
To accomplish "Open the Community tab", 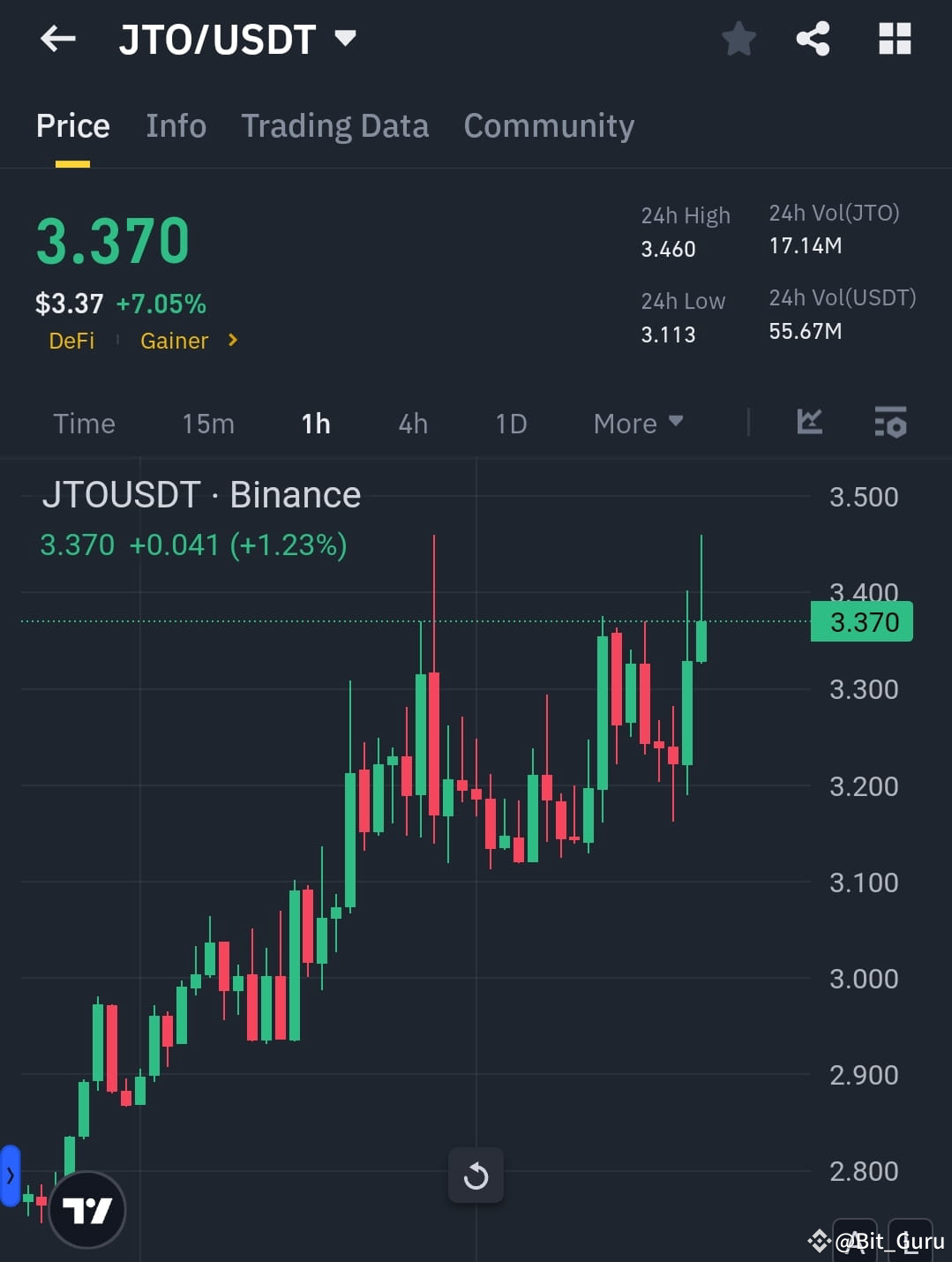I will (549, 126).
